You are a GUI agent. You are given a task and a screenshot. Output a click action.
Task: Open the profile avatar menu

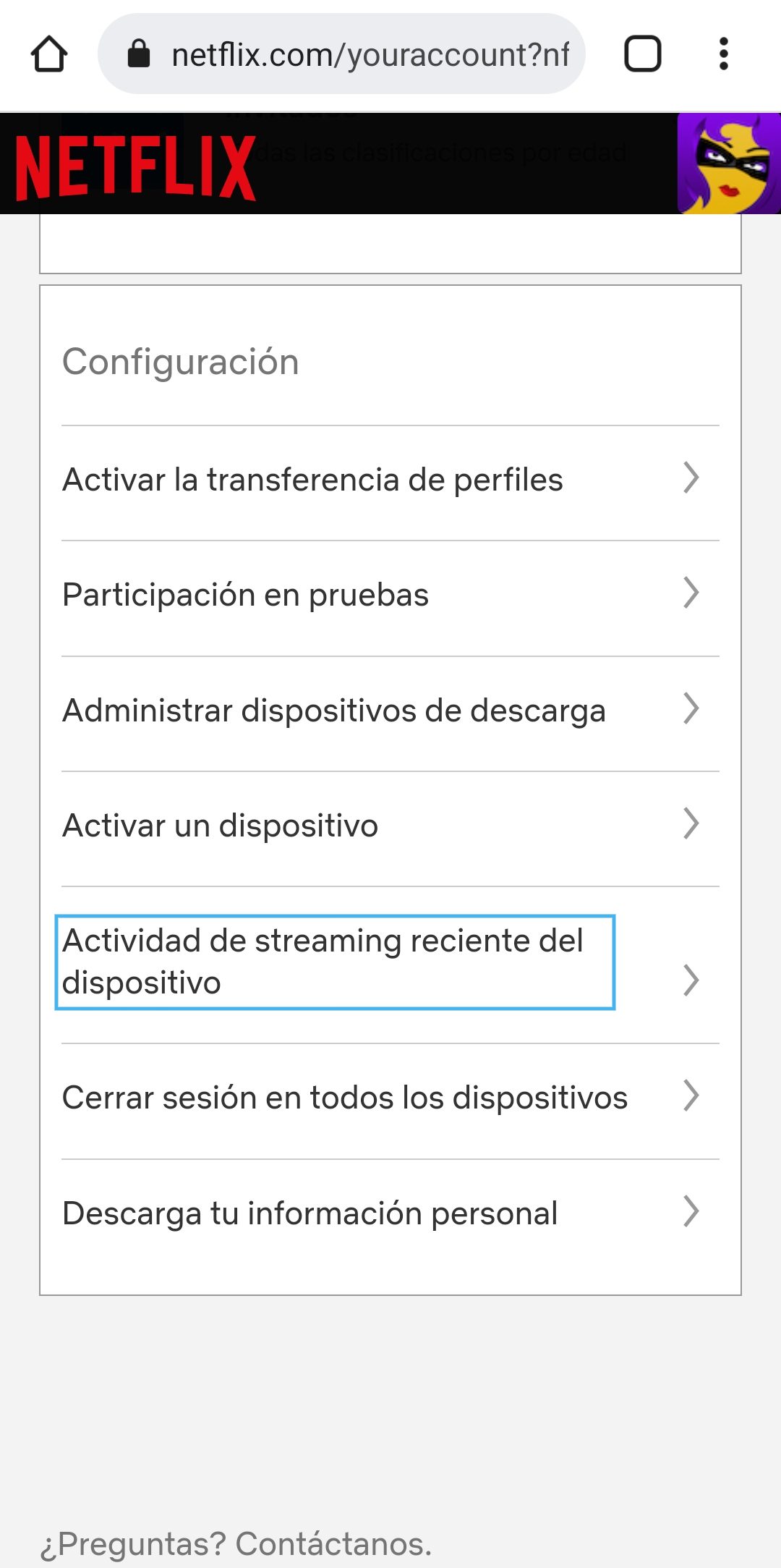coord(727,164)
